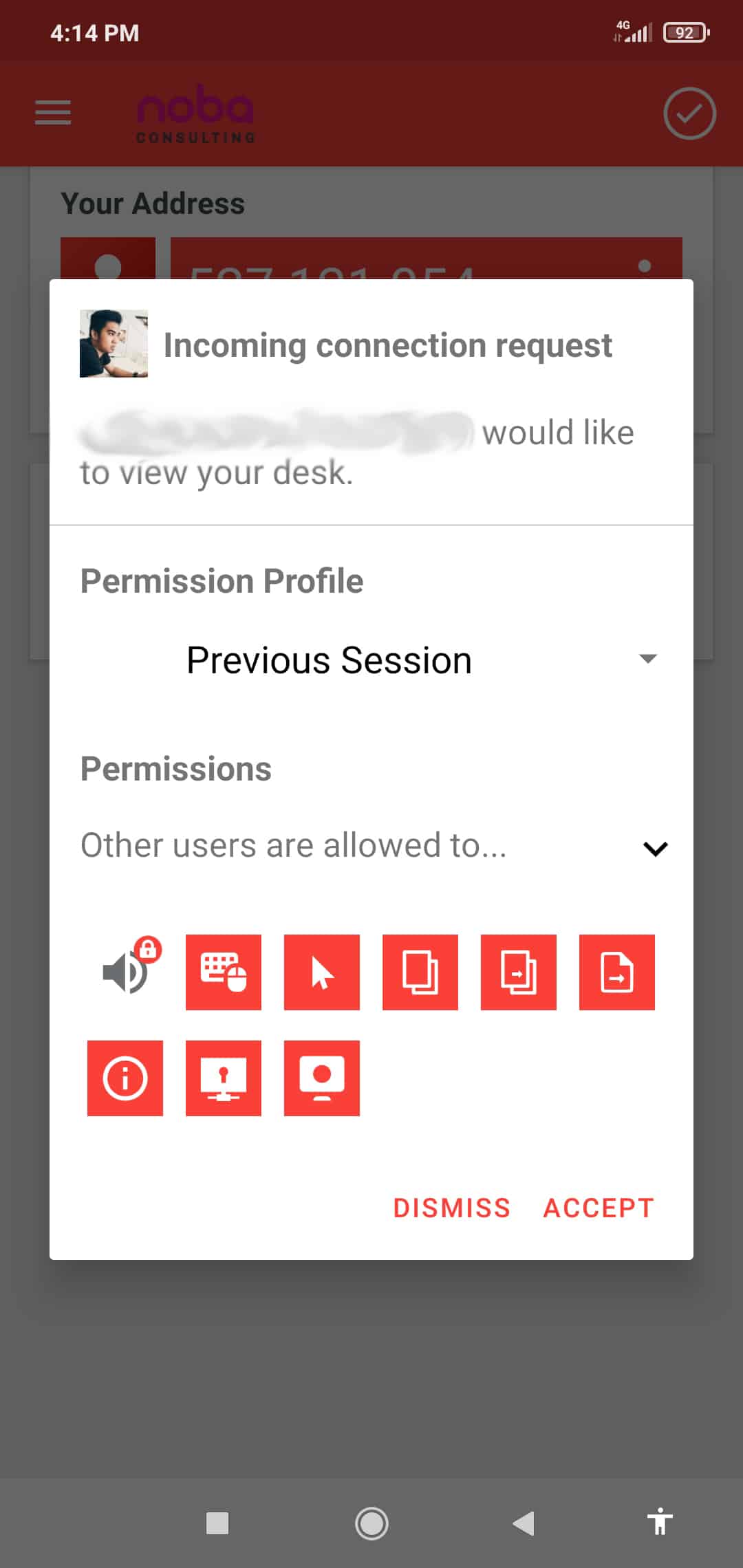Image resolution: width=743 pixels, height=1568 pixels.
Task: Go to the home screen
Action: click(371, 1523)
